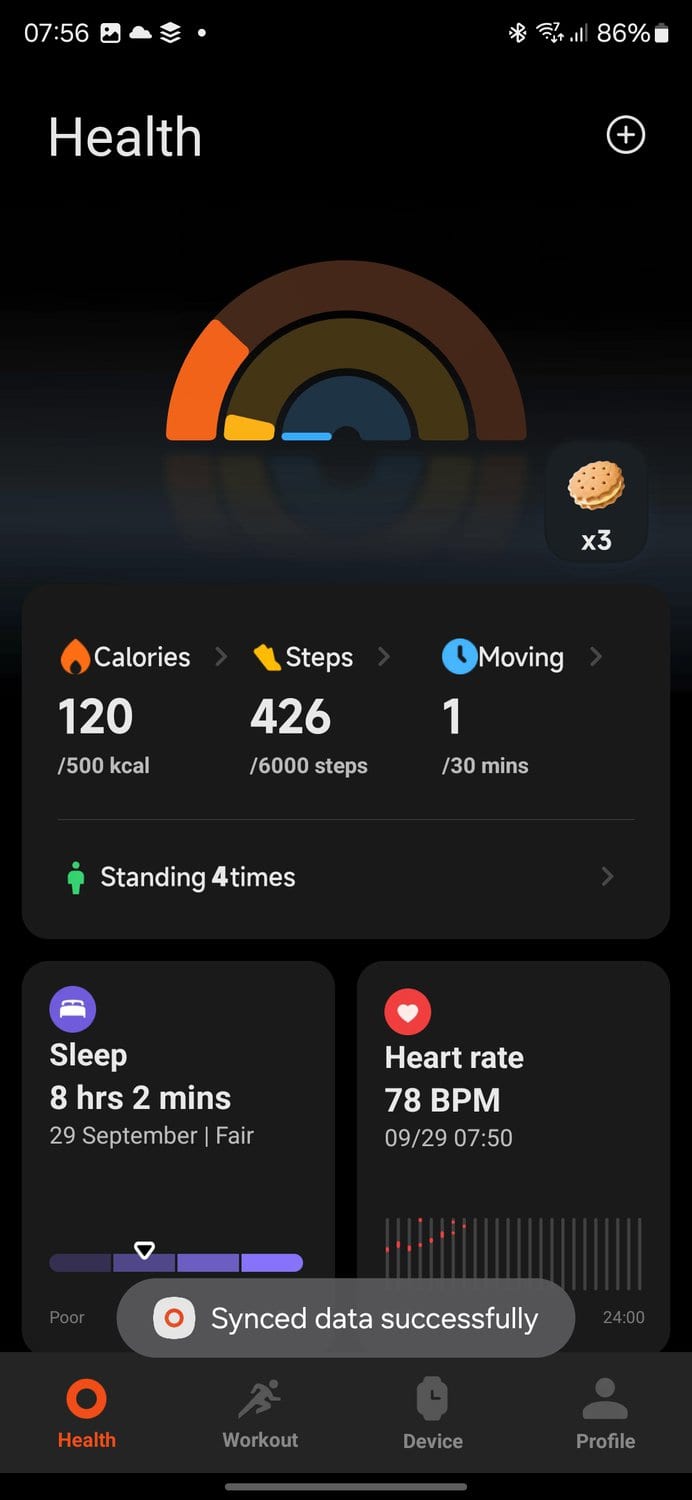View Steps details

(318, 657)
